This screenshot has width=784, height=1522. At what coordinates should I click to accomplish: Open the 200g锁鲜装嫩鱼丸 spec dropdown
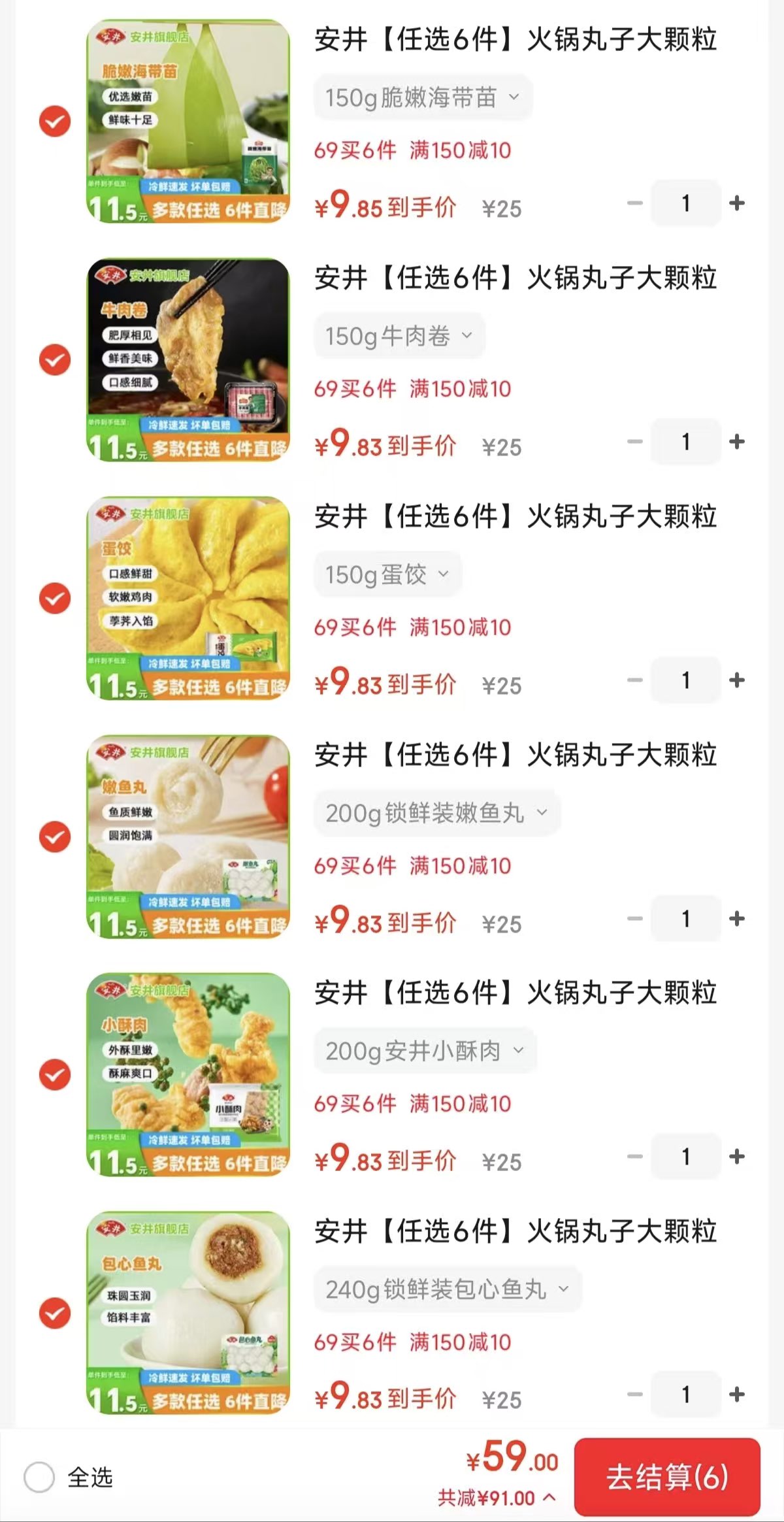[x=436, y=814]
